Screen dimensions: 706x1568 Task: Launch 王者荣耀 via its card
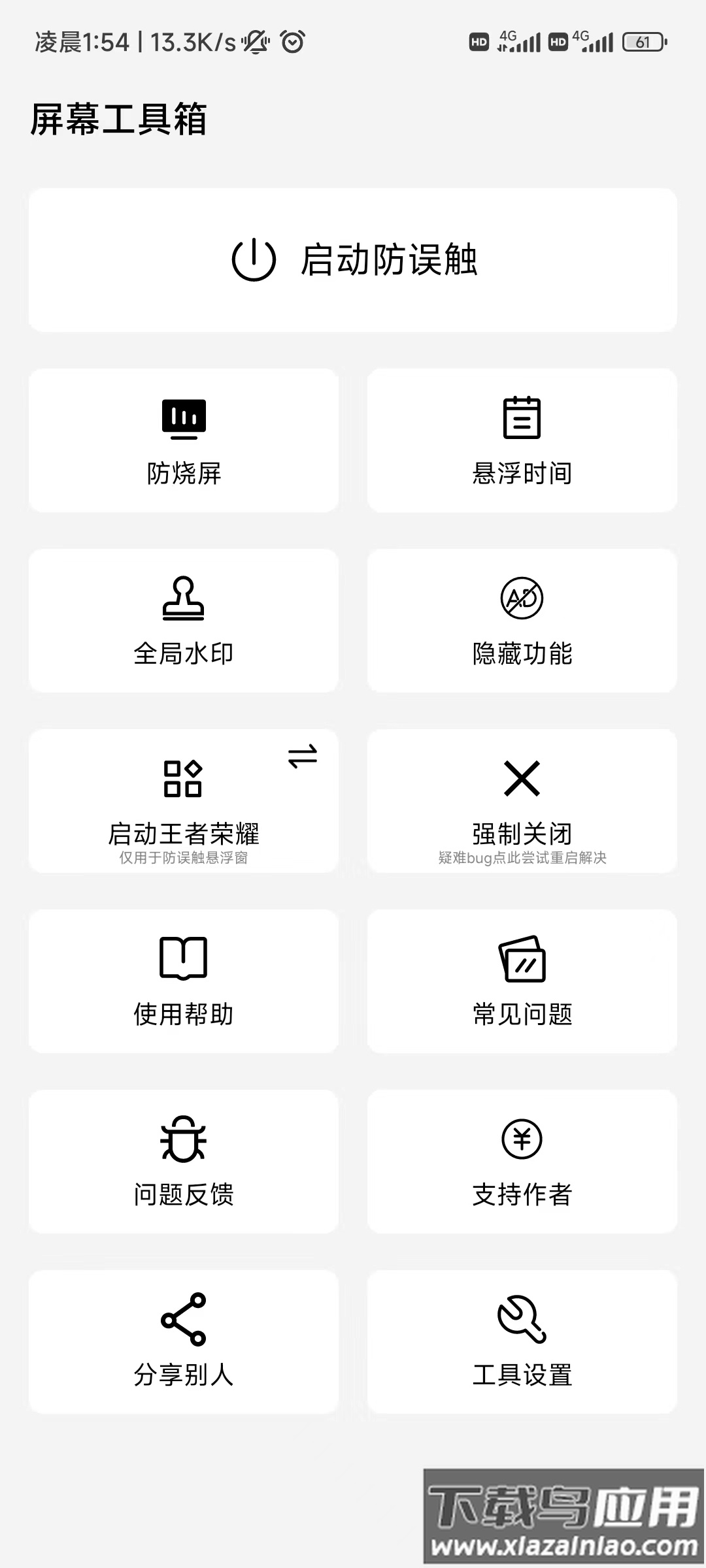click(184, 804)
